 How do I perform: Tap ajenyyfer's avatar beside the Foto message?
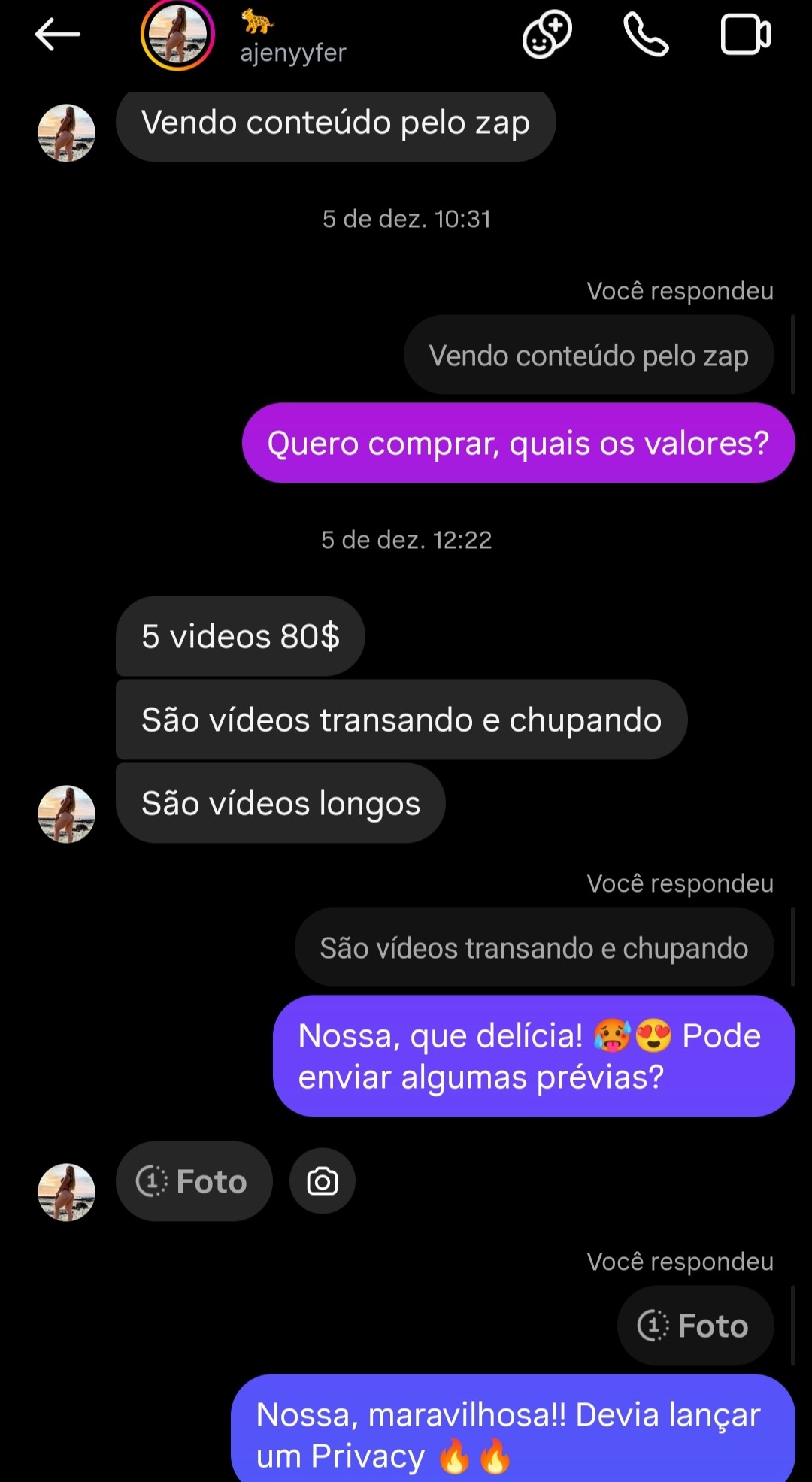pyautogui.click(x=66, y=1193)
